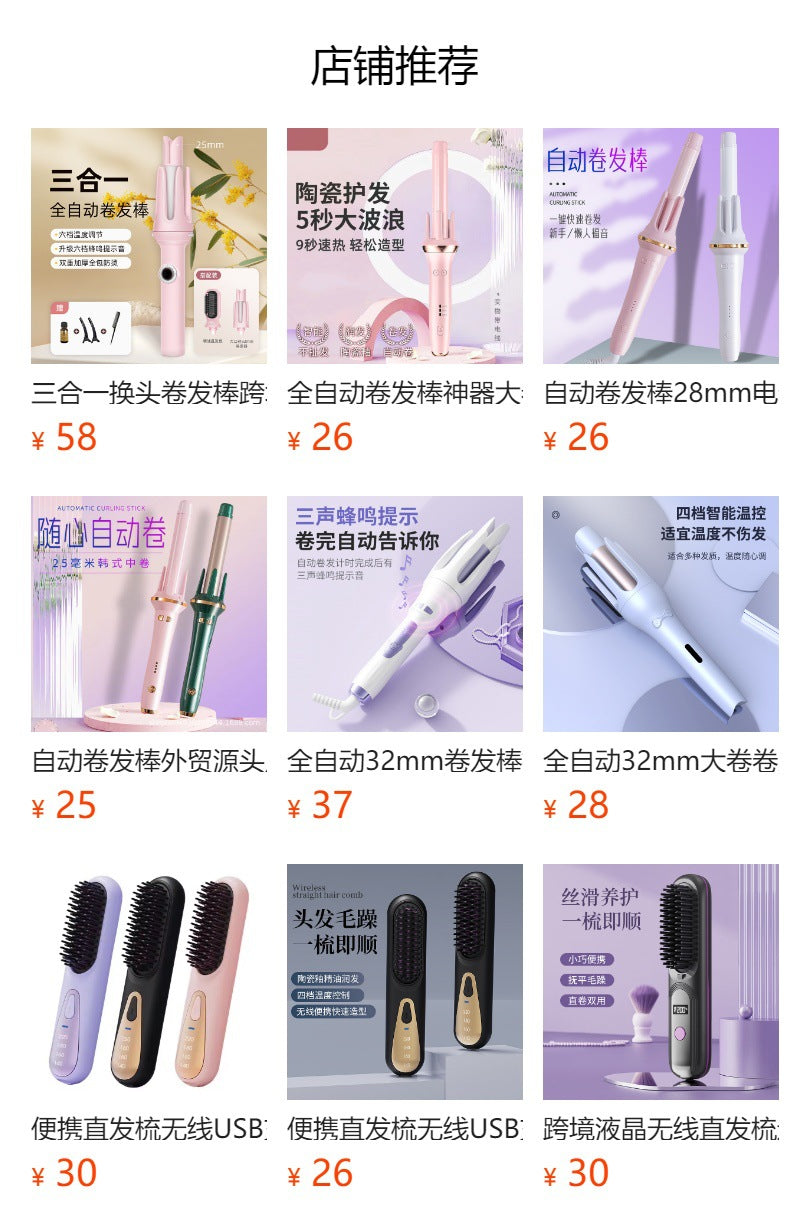Open the 自动卷发棒外贸源头 listing at ¥25
The width and height of the screenshot is (790, 1232).
(149, 614)
